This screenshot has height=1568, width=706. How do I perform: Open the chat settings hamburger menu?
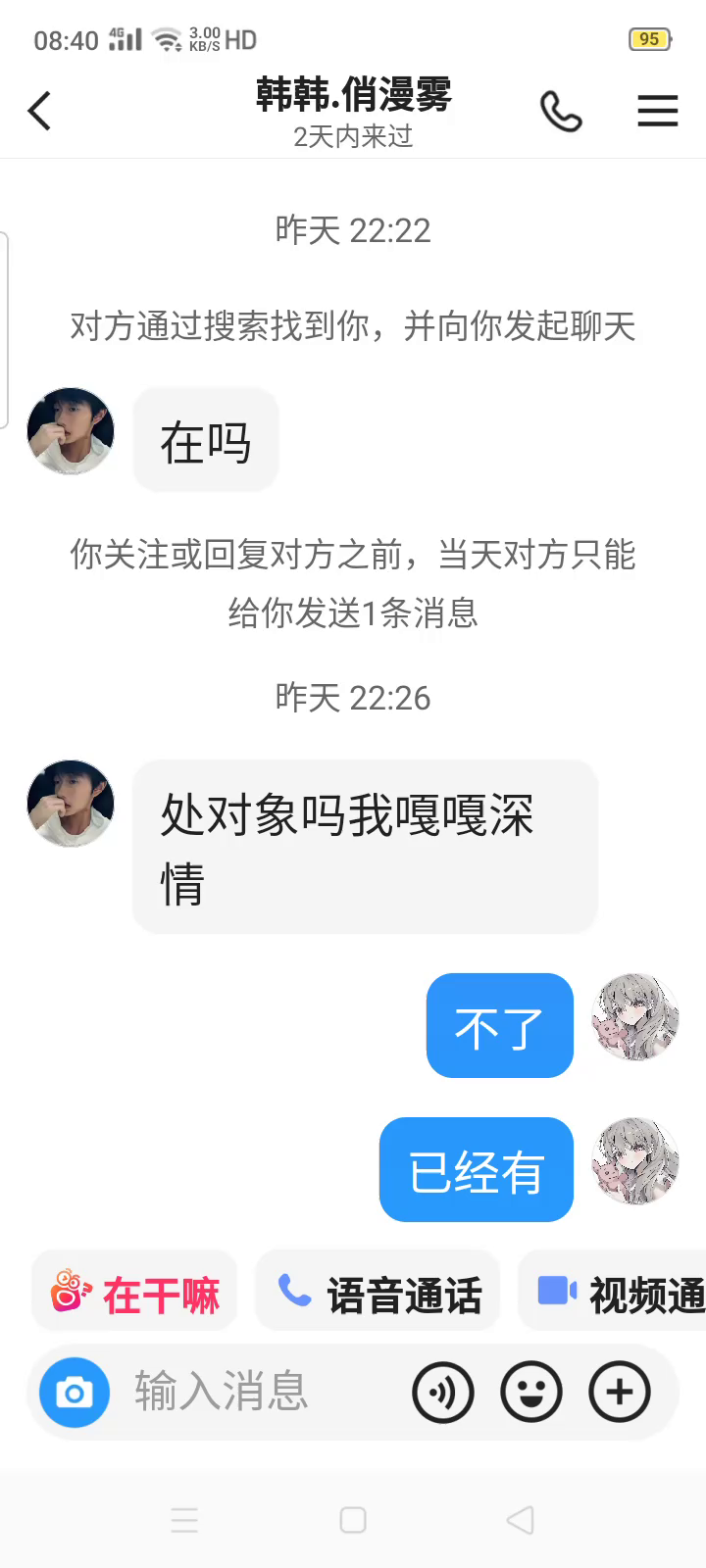coord(657,111)
